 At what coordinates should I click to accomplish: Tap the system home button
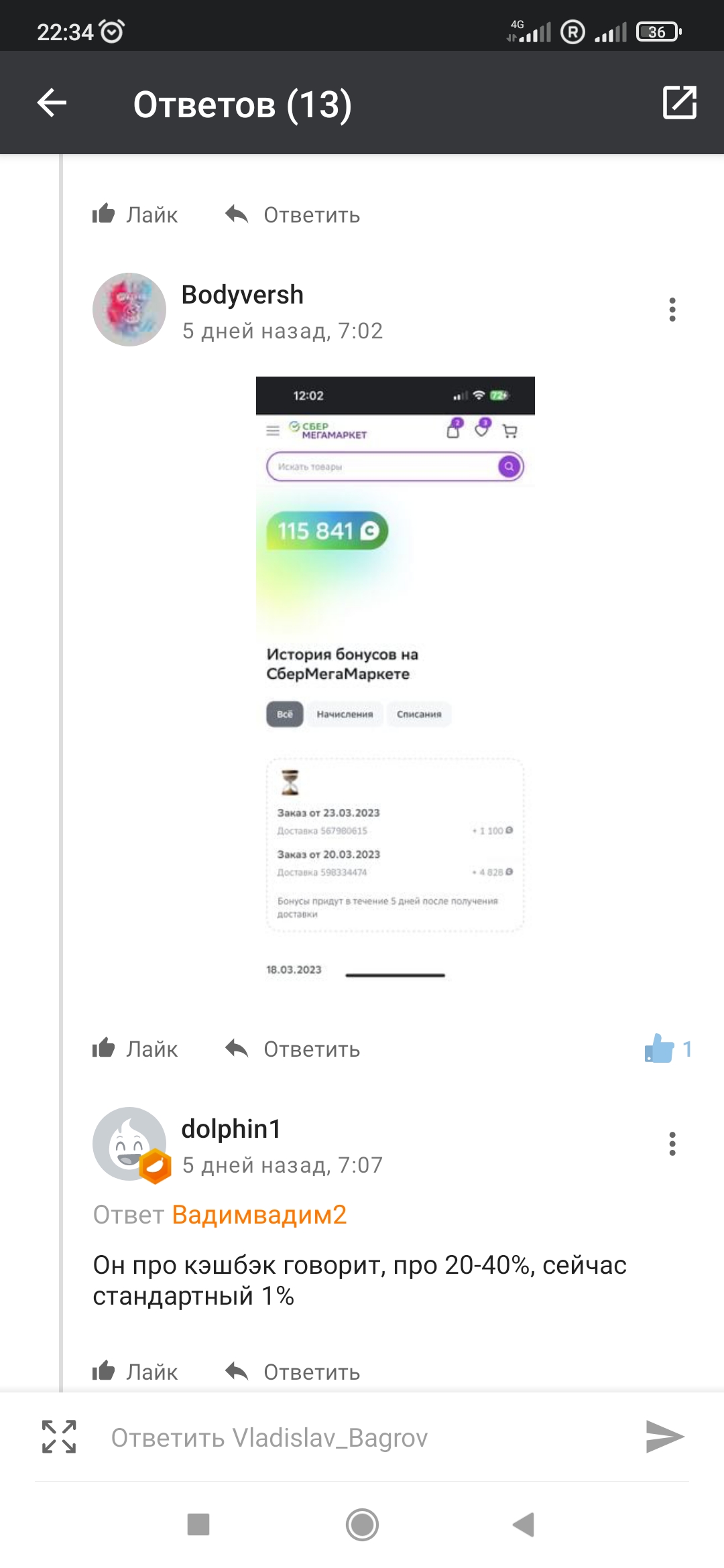(362, 1525)
